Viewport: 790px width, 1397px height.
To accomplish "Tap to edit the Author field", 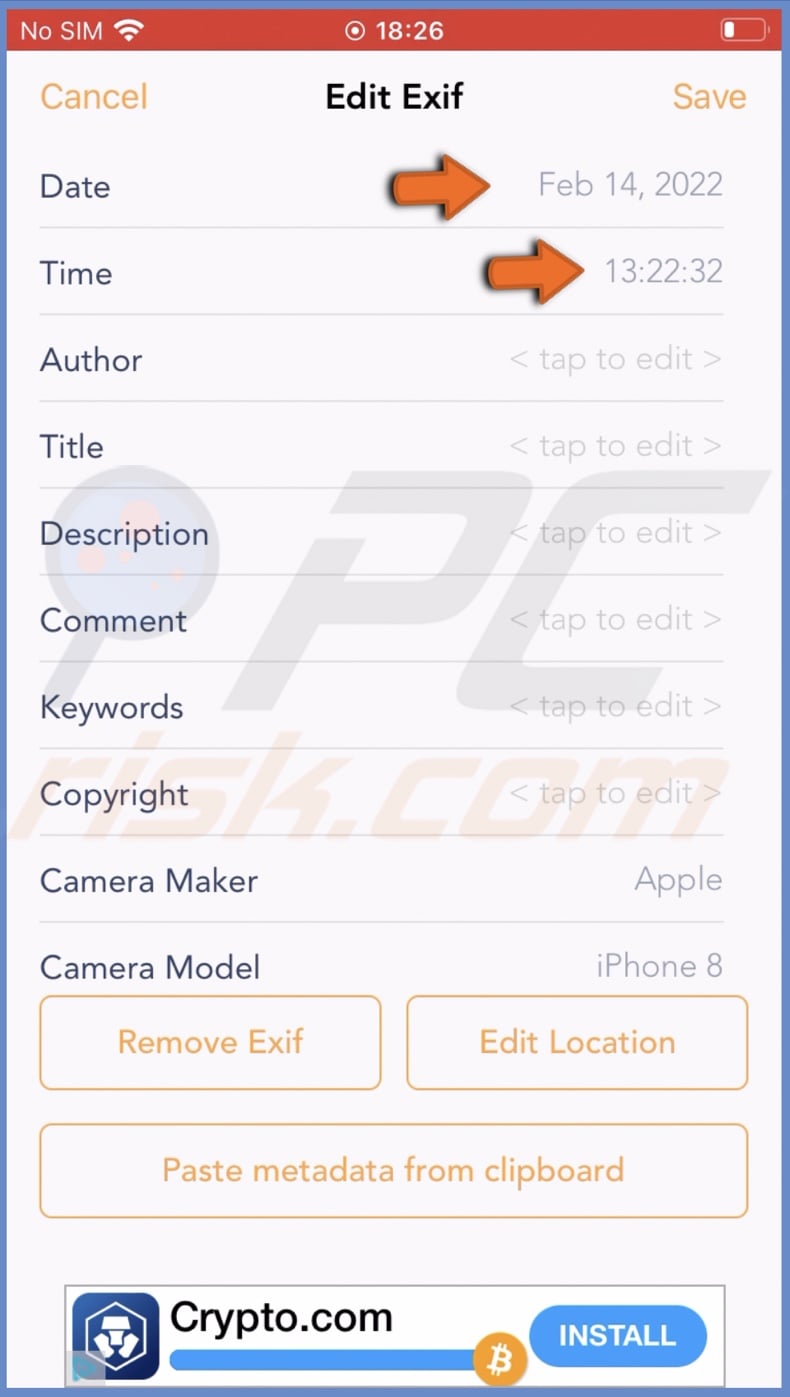I will click(x=614, y=359).
